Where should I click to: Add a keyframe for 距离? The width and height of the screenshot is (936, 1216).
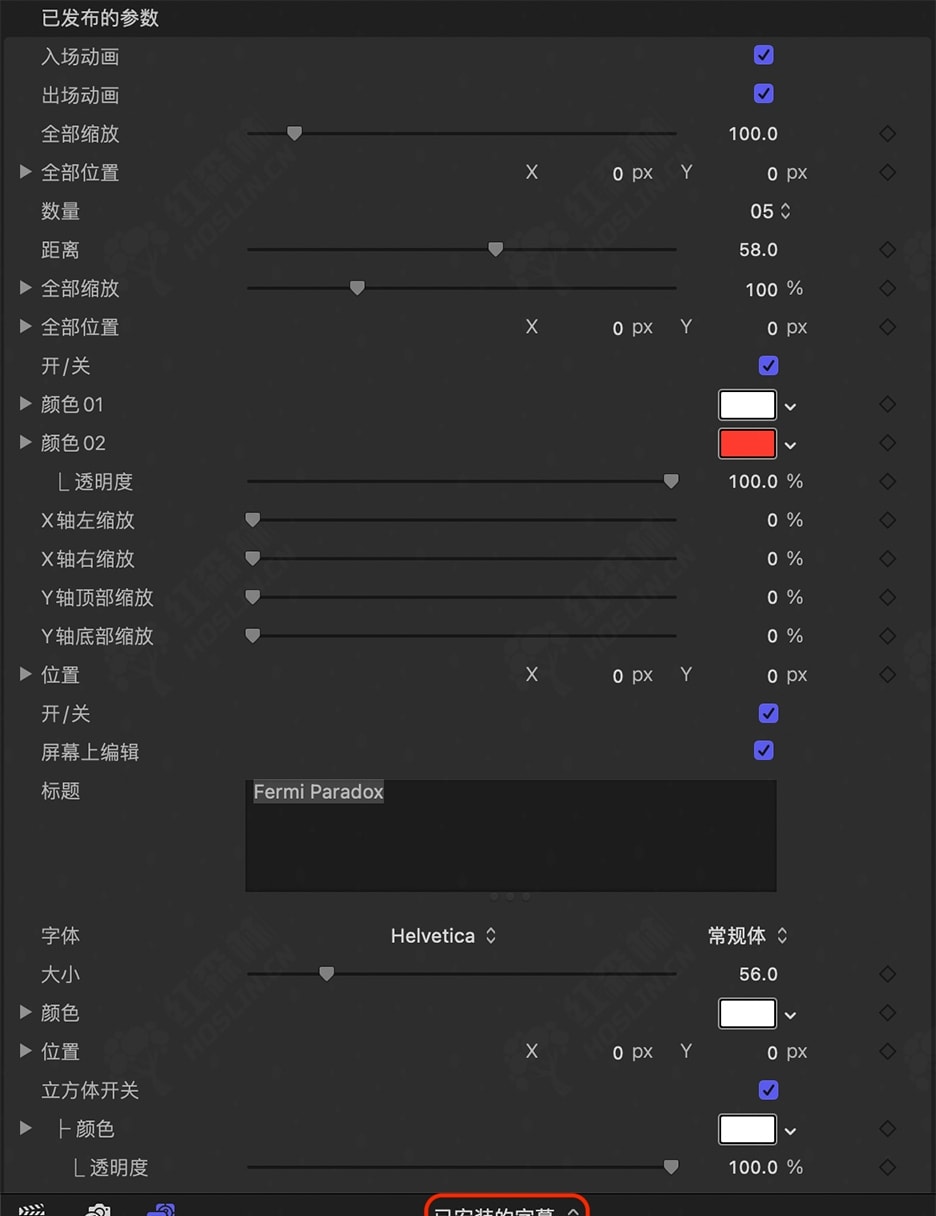point(887,250)
